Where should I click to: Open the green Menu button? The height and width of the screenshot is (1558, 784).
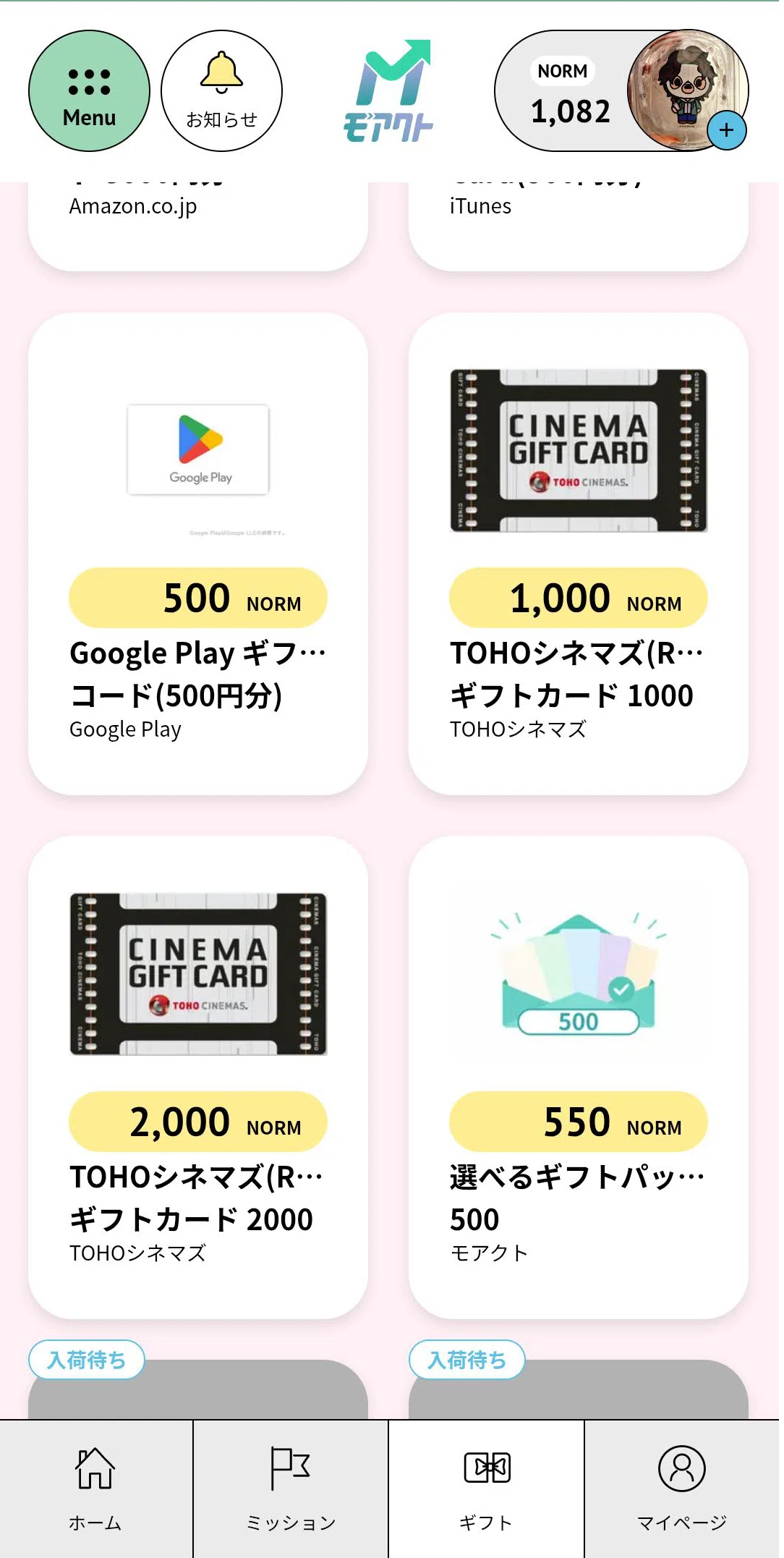tap(89, 90)
